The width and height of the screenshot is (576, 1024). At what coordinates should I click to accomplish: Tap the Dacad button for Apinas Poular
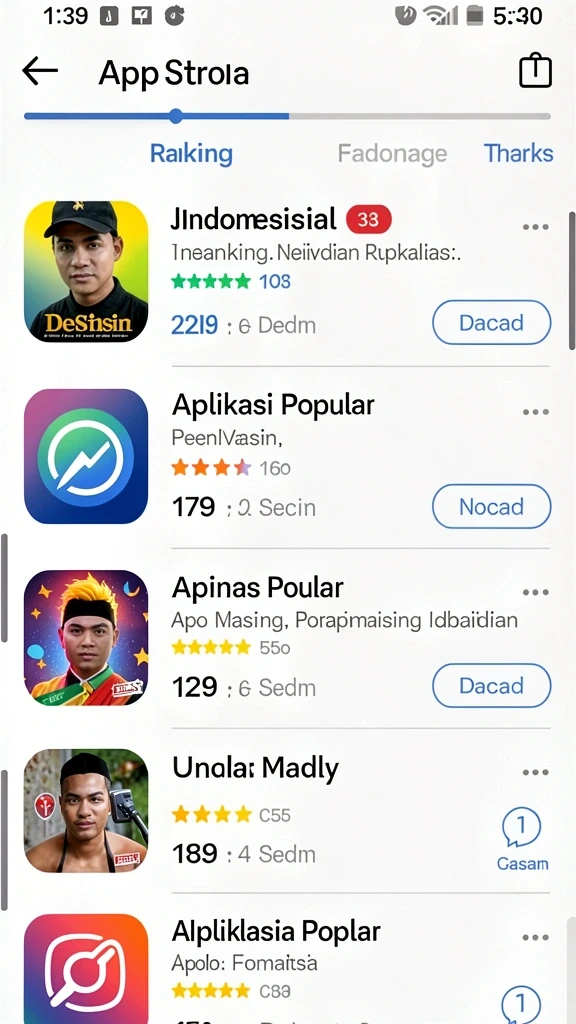(x=492, y=686)
